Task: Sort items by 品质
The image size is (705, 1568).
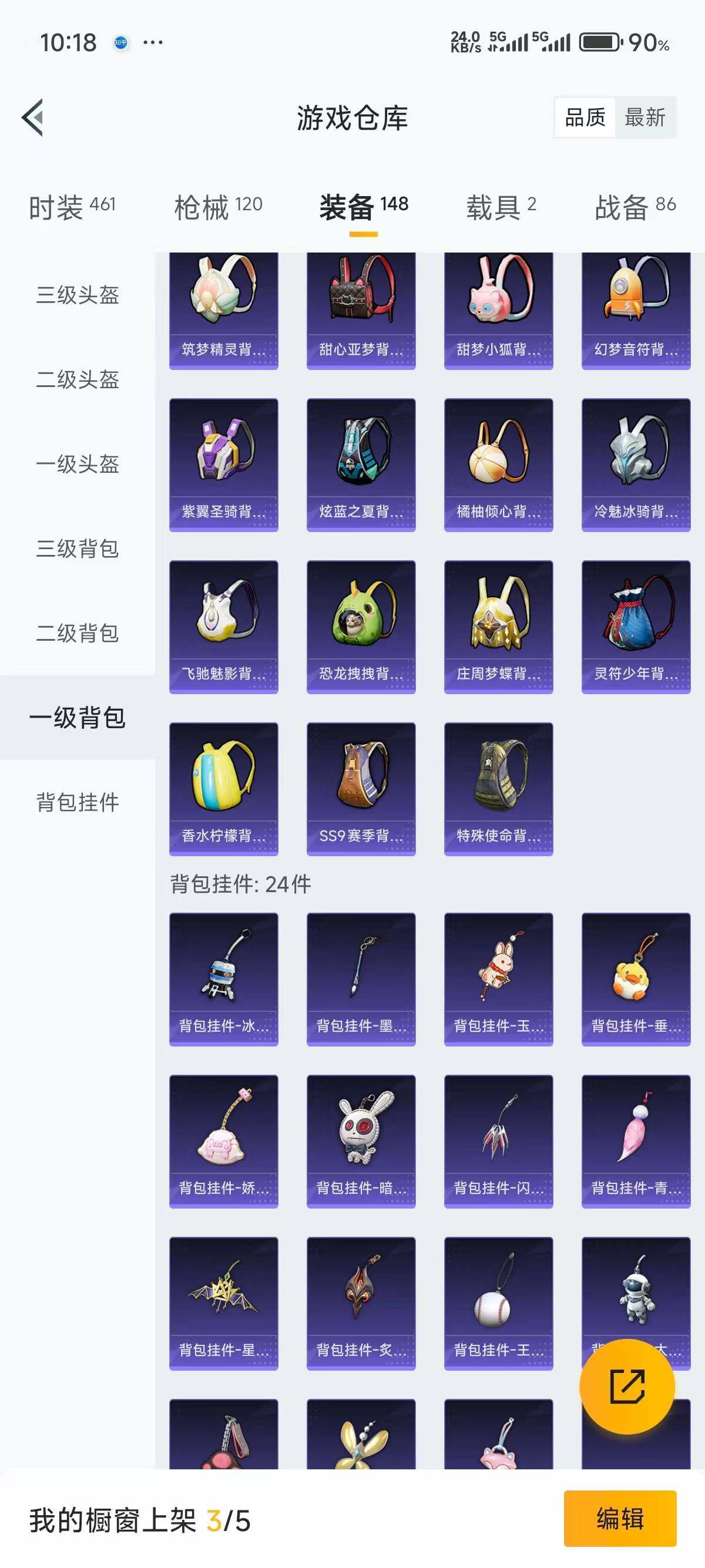Action: (586, 117)
